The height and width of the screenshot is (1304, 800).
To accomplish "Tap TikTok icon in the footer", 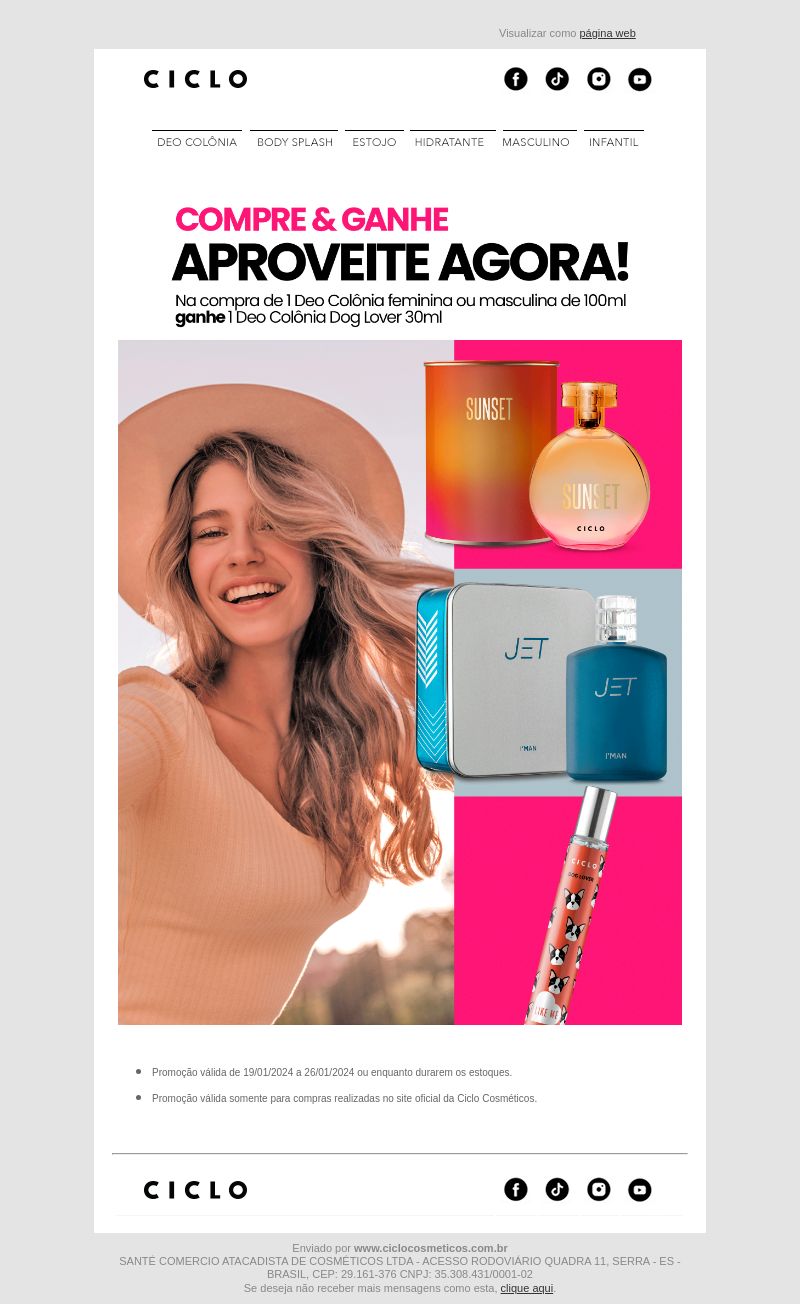I will pos(557,1190).
